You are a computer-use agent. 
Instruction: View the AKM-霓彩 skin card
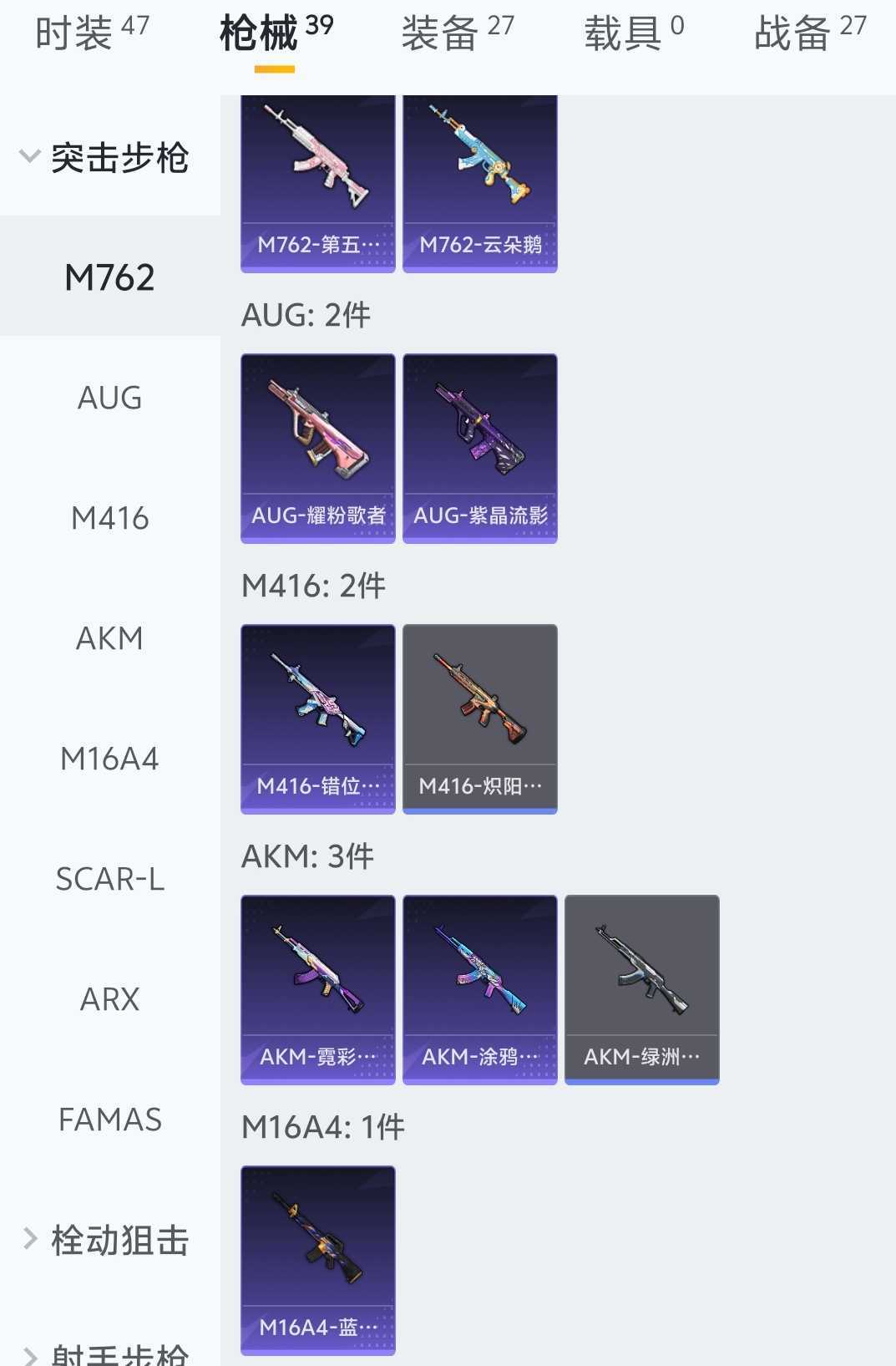tap(317, 989)
